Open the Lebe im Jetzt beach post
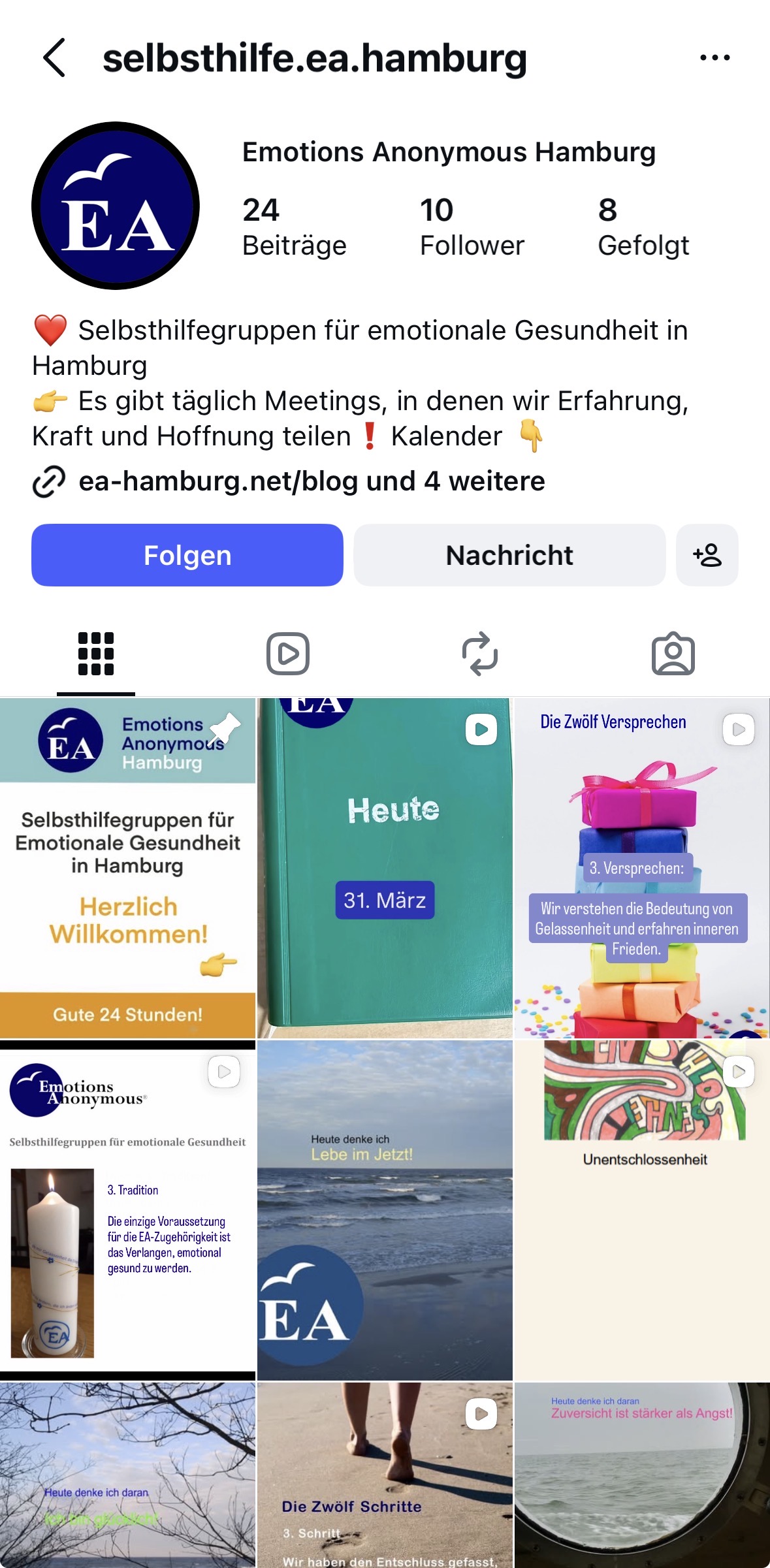 tap(385, 1210)
